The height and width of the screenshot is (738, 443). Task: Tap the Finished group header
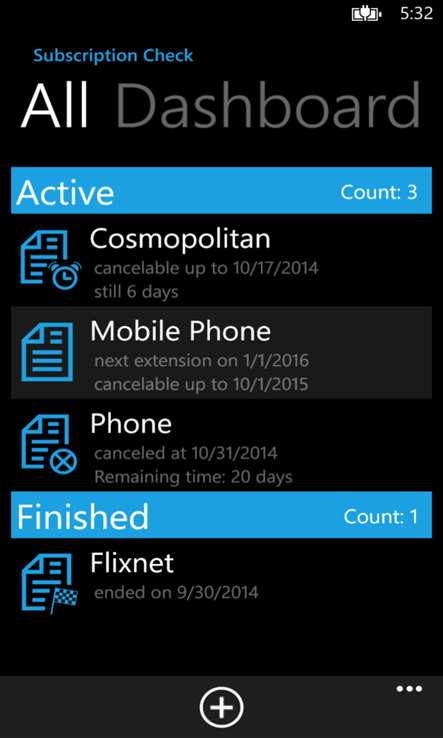pyautogui.click(x=221, y=515)
